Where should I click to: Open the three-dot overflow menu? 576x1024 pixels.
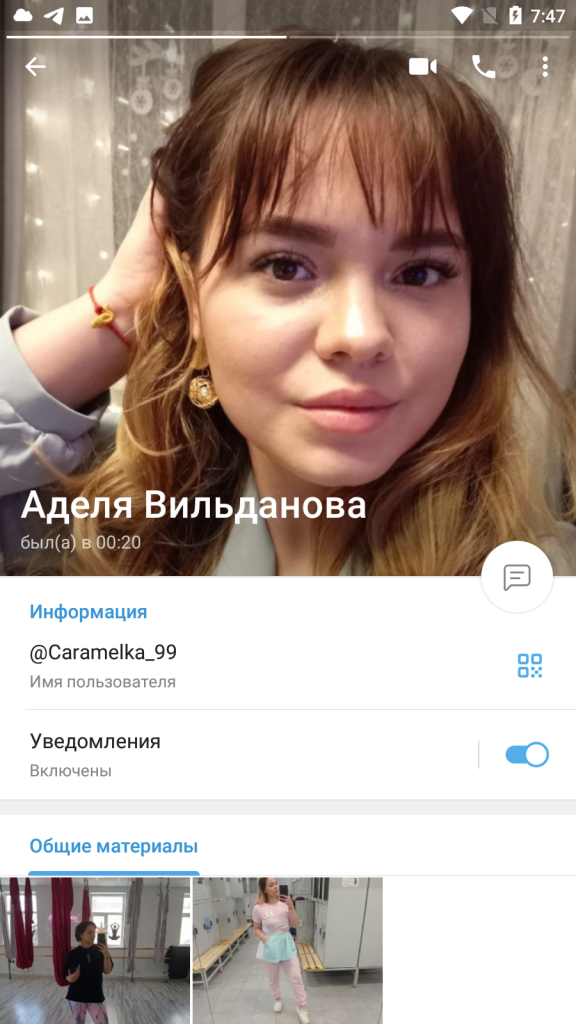click(545, 67)
